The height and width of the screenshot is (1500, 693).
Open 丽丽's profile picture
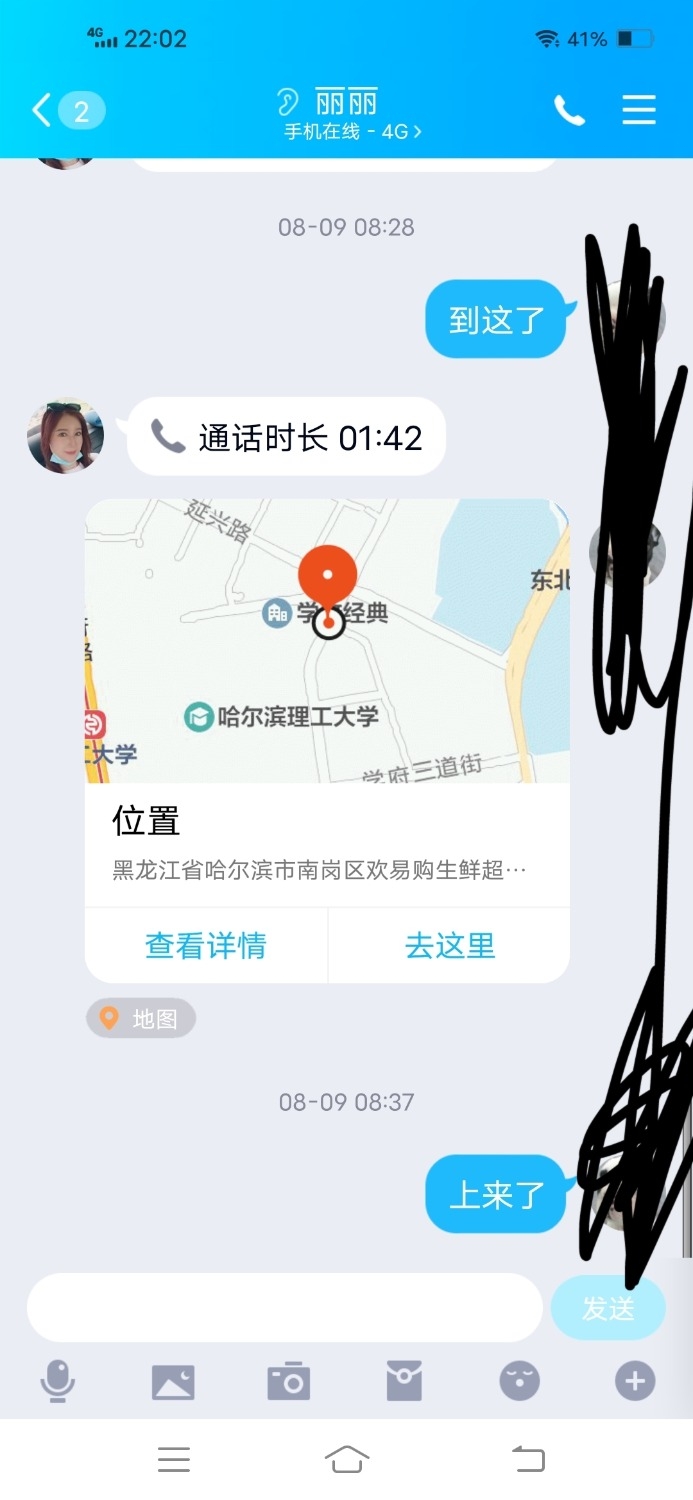click(65, 436)
